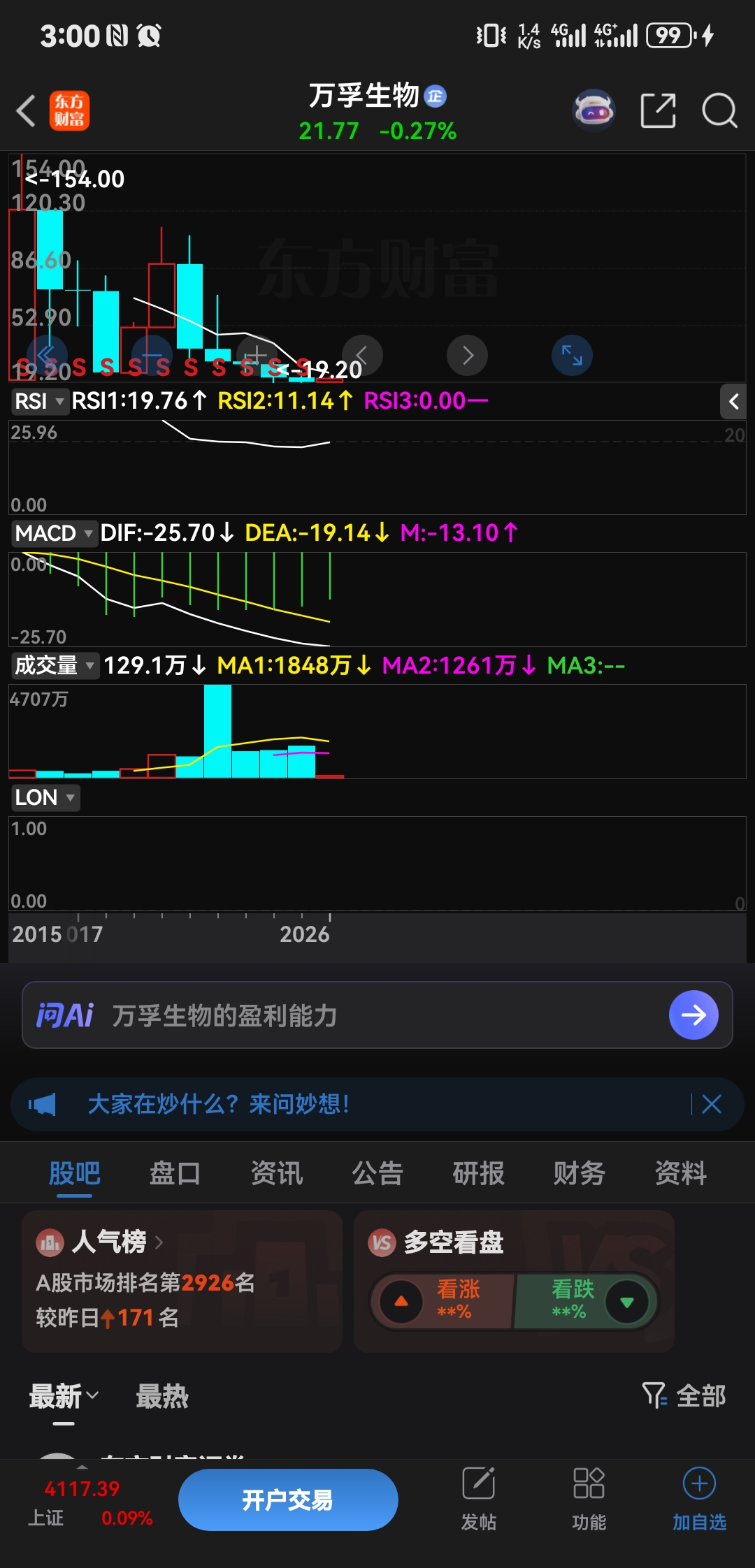Open the 人气榜 ranking card
755x1568 pixels.
click(182, 1280)
